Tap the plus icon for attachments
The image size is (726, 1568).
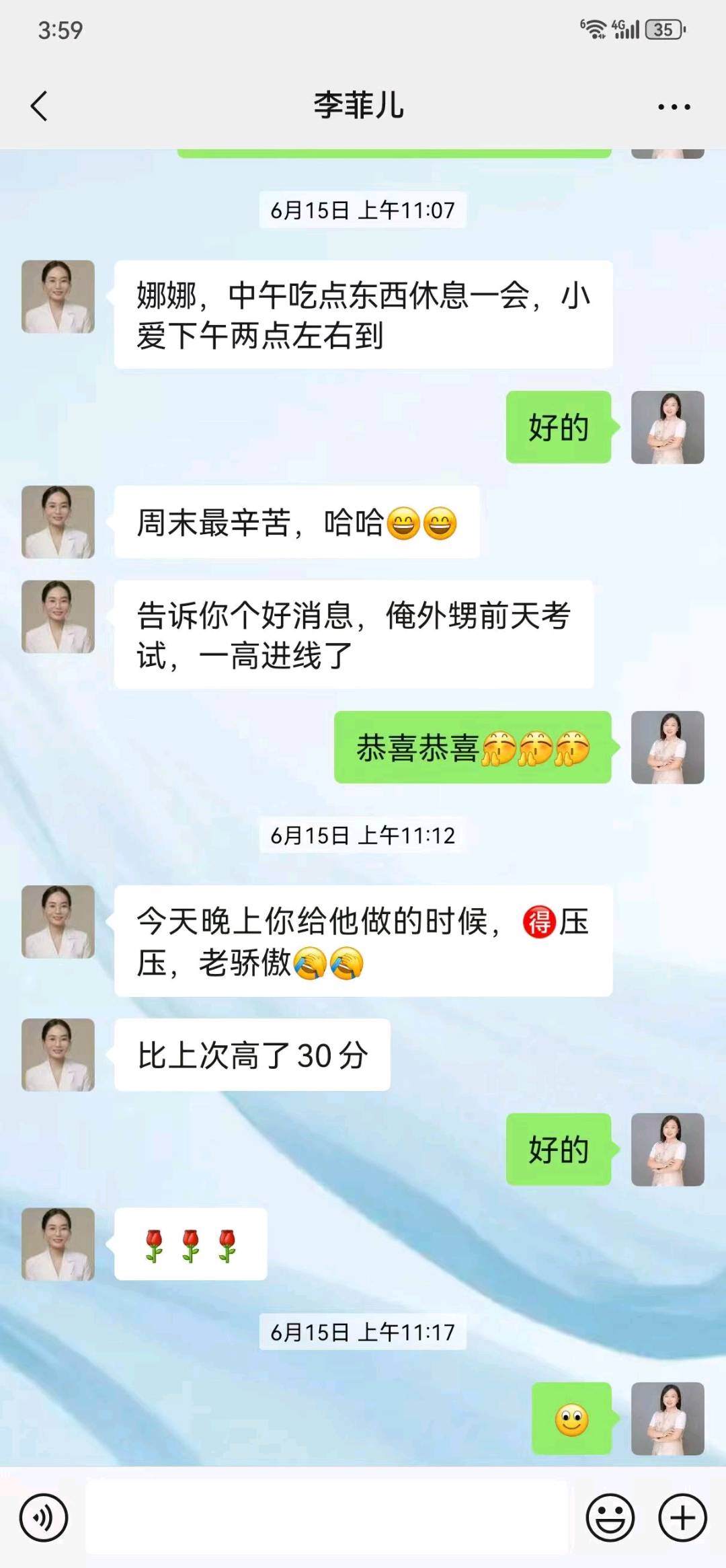click(x=680, y=1517)
